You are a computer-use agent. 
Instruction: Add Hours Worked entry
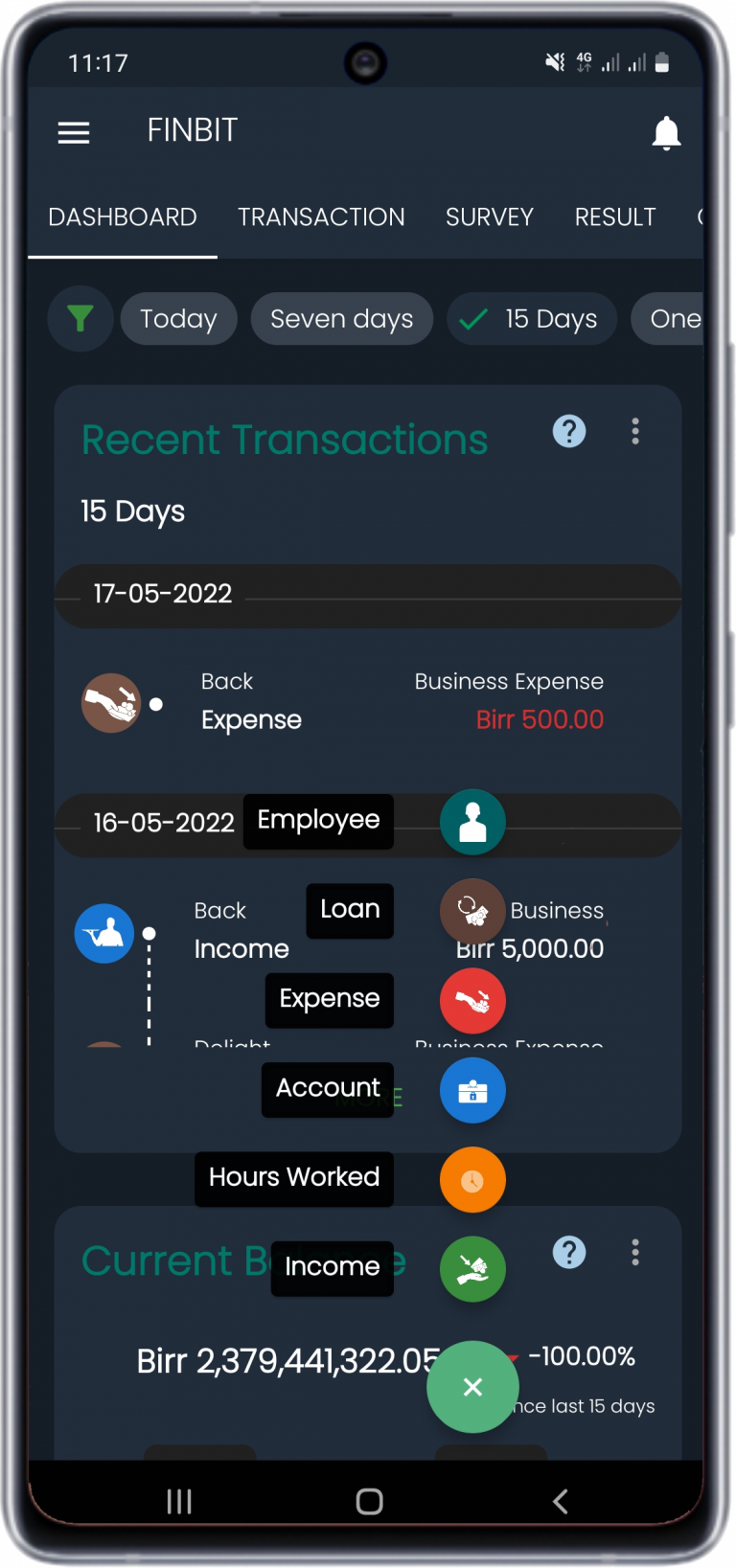pos(472,1179)
